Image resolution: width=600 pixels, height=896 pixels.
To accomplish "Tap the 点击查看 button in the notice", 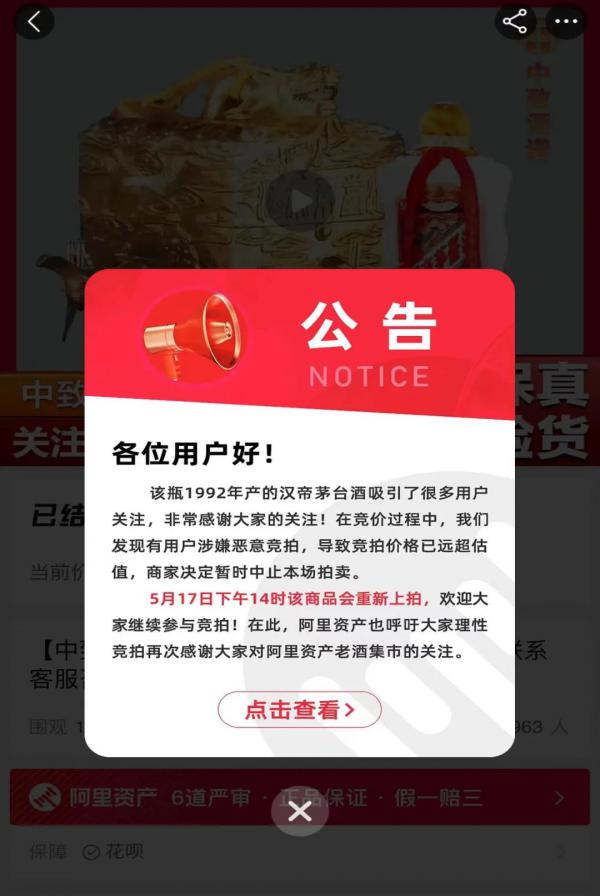I will coord(299,710).
